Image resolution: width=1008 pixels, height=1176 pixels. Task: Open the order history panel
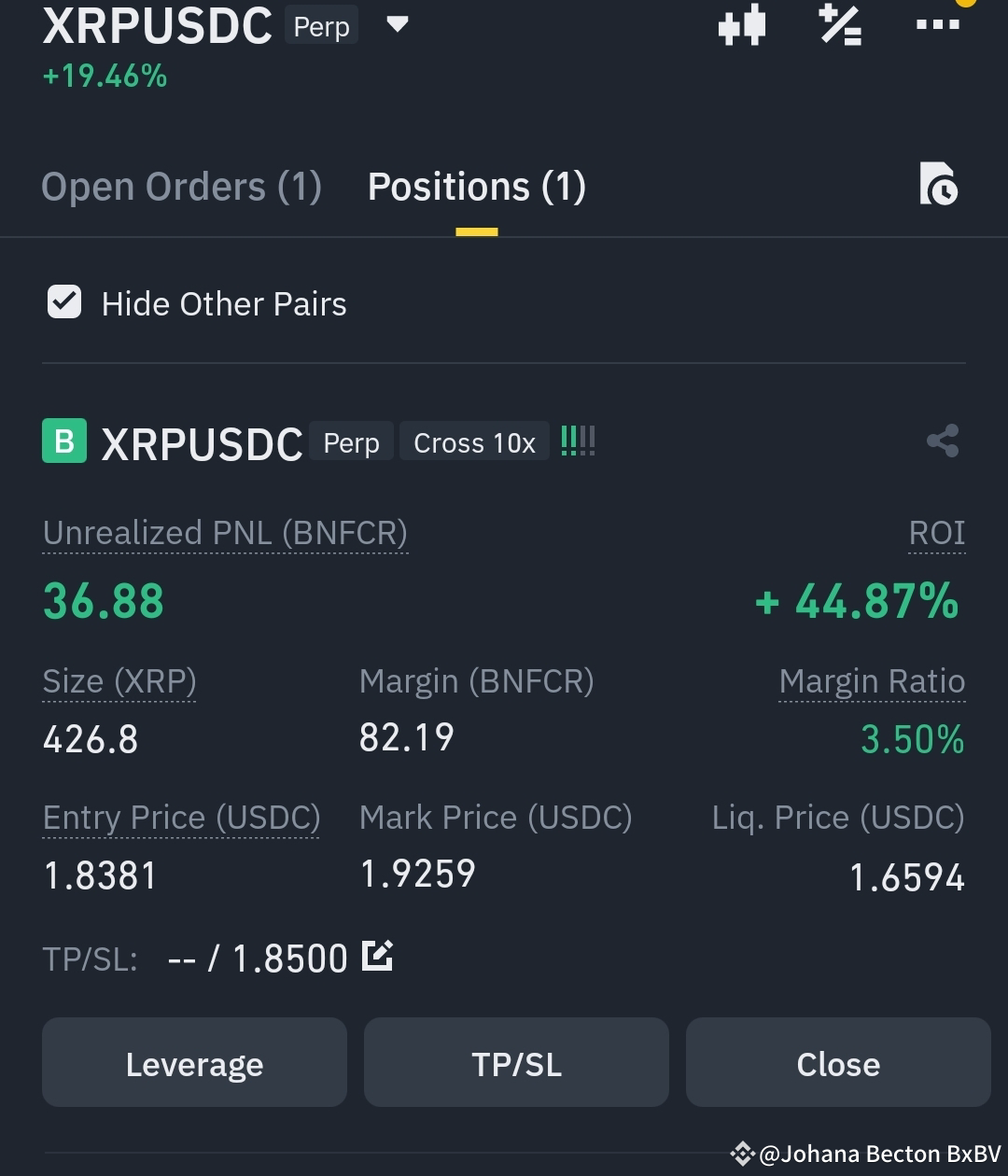click(x=940, y=186)
